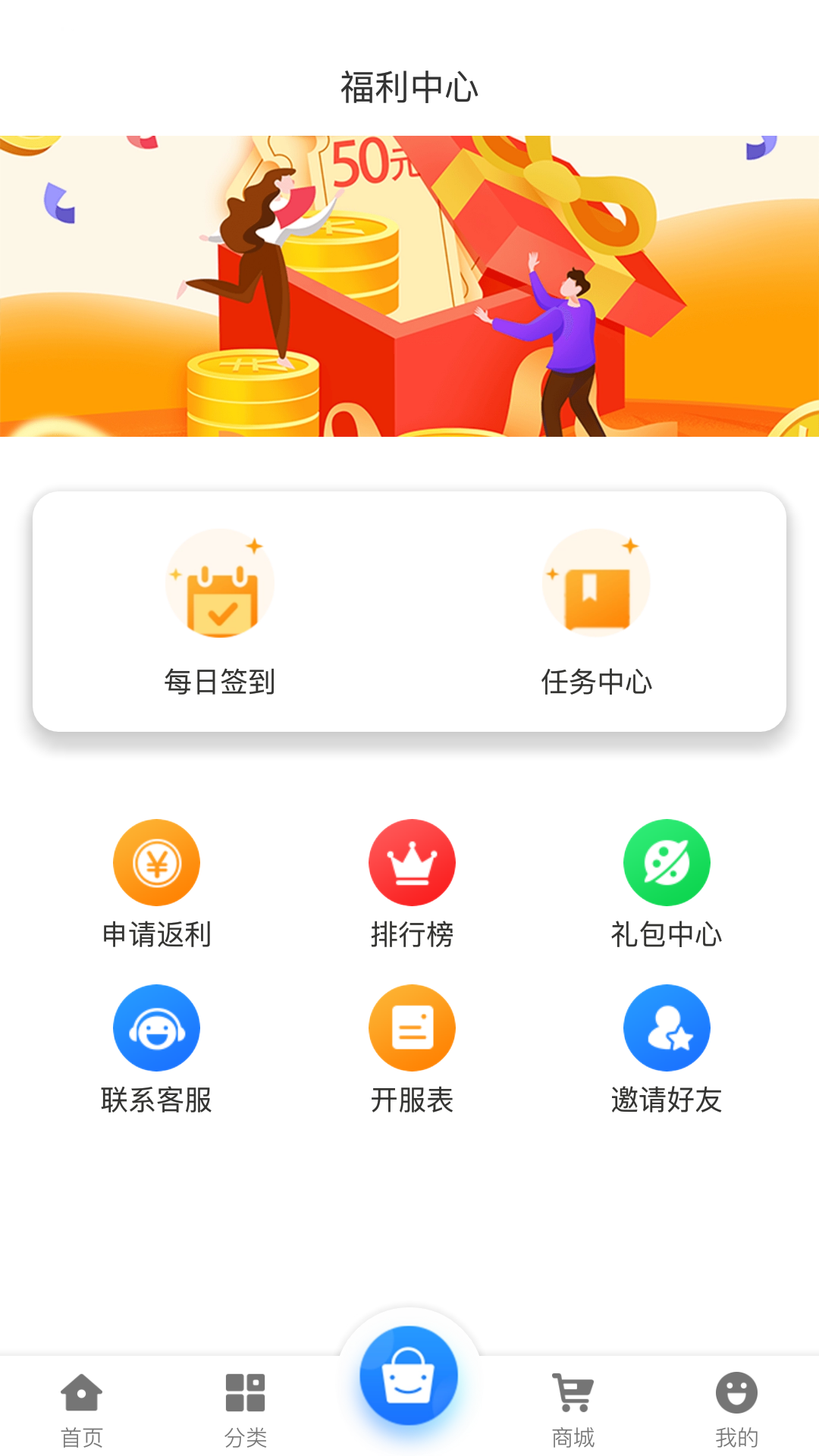This screenshot has width=819, height=1456.
Task: Tap the center blue shopping bag button
Action: 409,1376
